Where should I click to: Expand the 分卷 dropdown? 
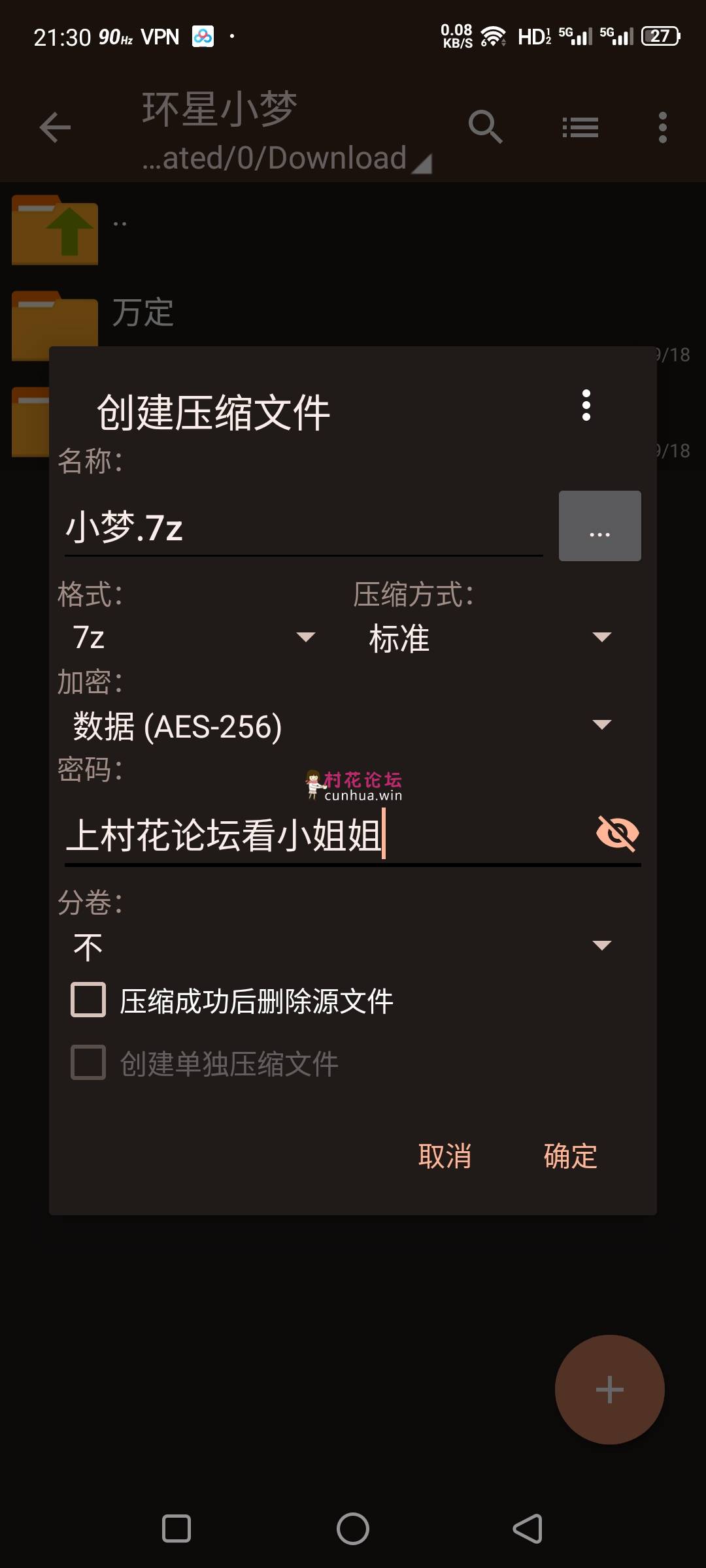pyautogui.click(x=340, y=946)
